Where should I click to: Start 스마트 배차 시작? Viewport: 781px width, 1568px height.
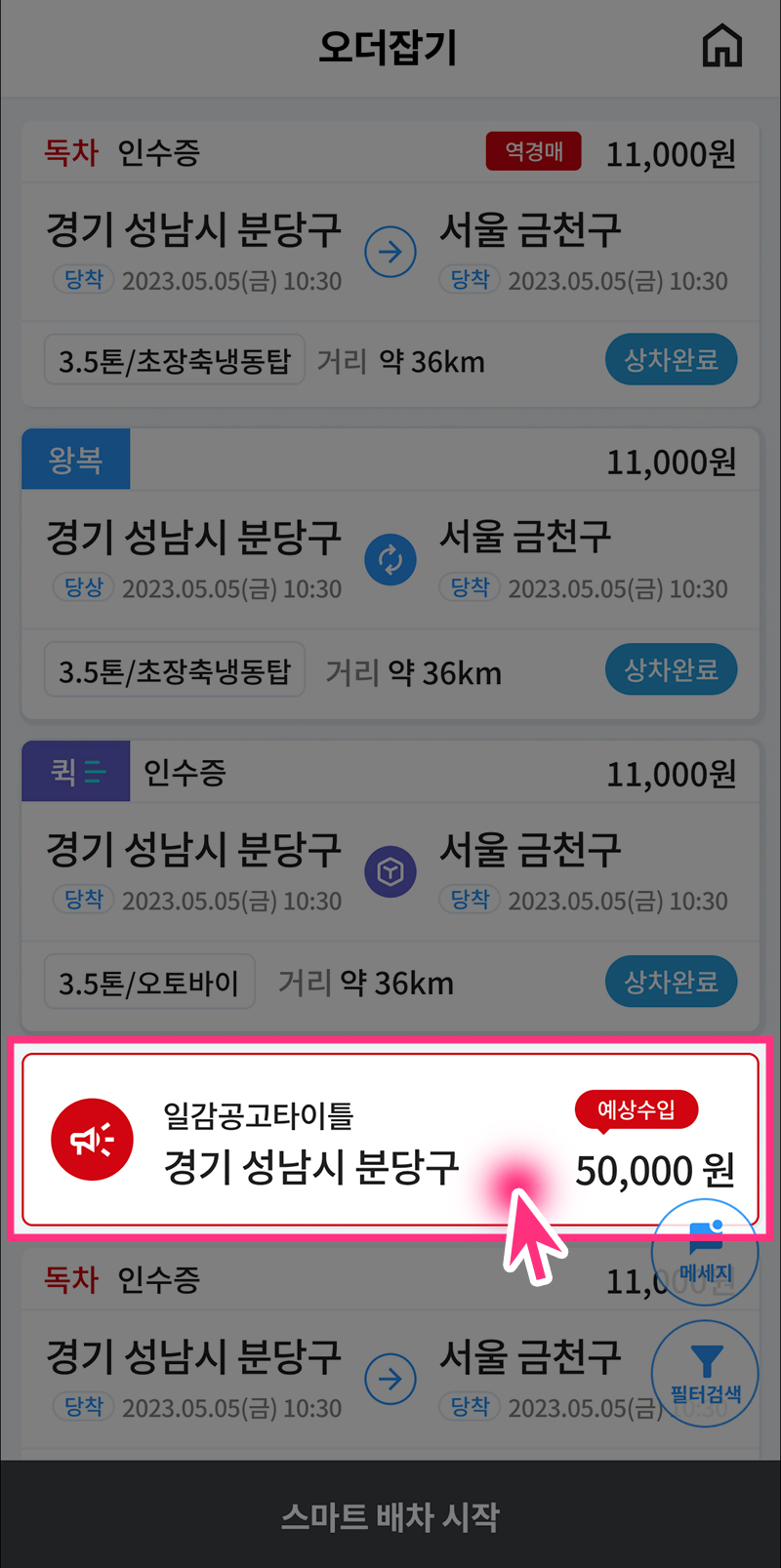[x=390, y=1516]
